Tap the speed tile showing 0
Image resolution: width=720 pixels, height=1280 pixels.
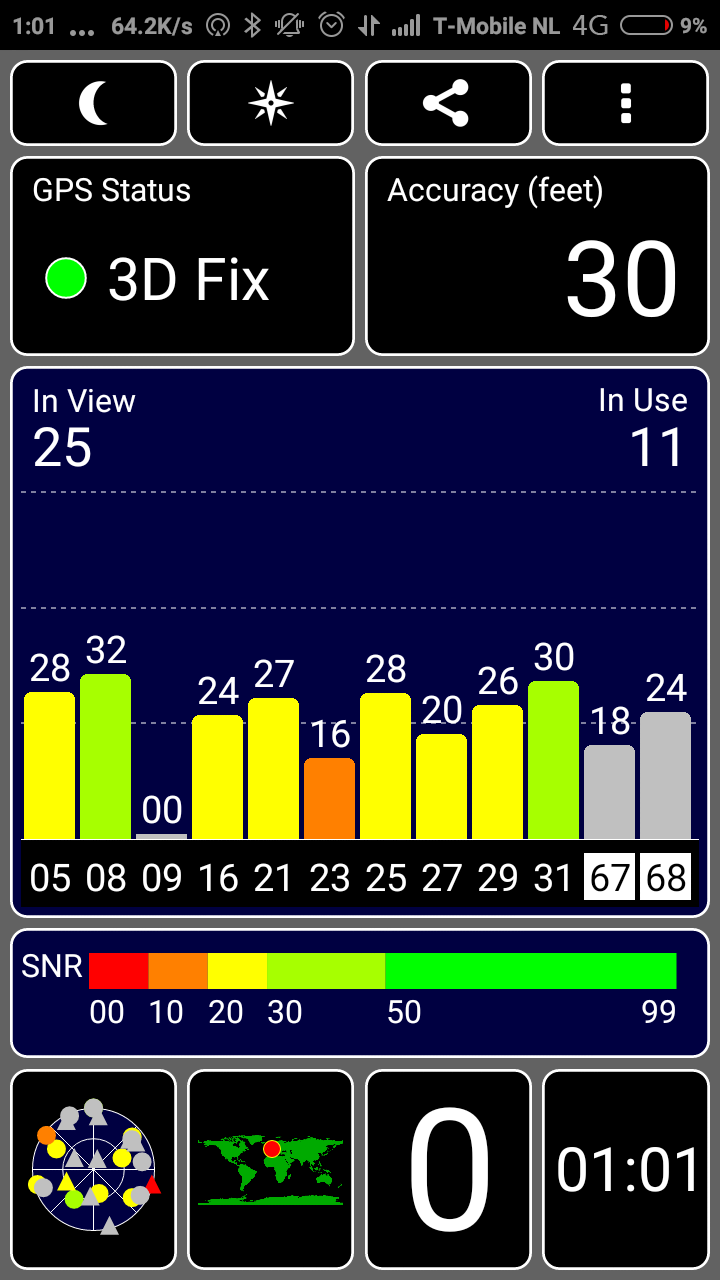[448, 1169]
